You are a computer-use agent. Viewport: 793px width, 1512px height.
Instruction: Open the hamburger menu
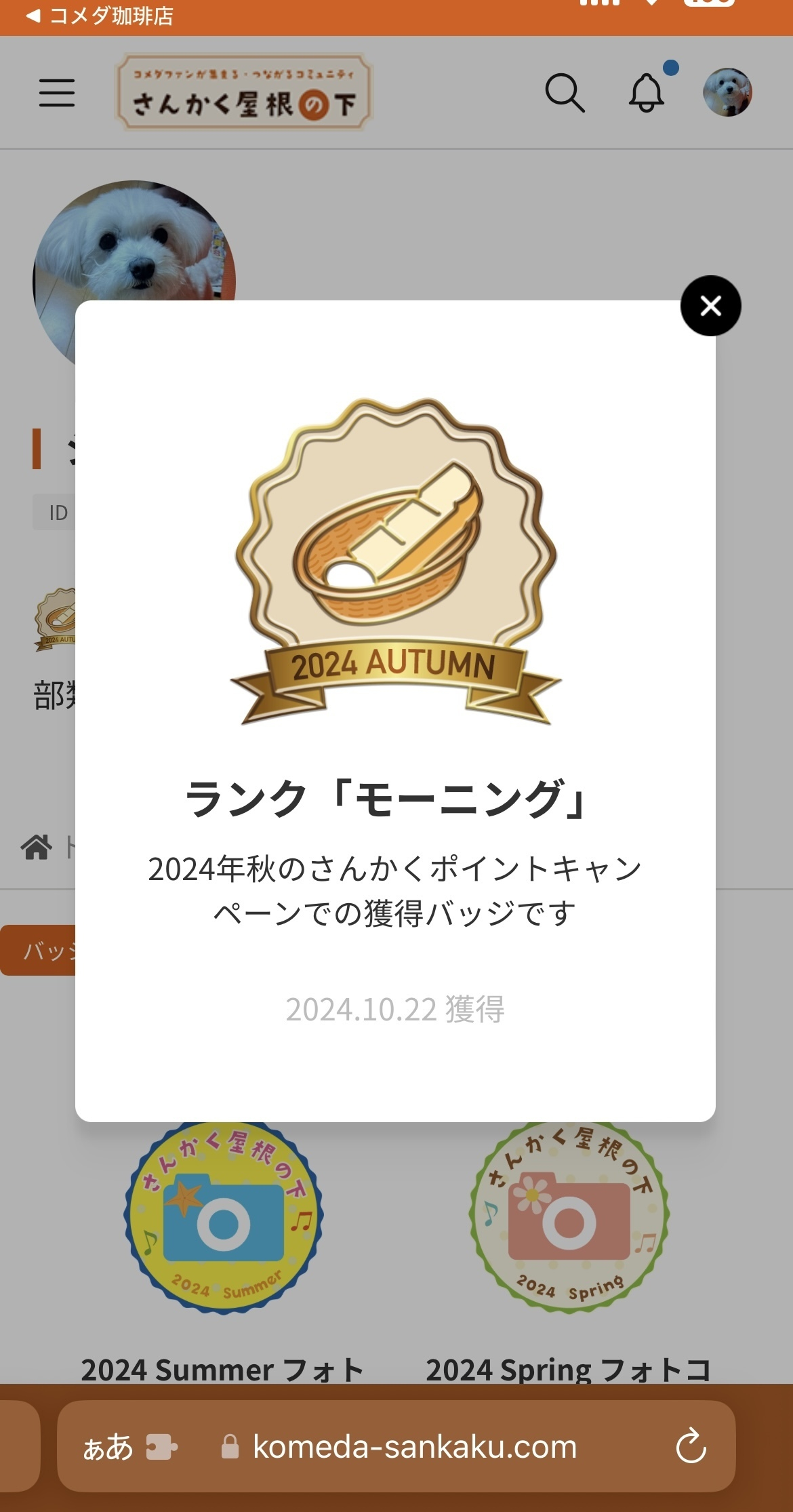[x=57, y=93]
